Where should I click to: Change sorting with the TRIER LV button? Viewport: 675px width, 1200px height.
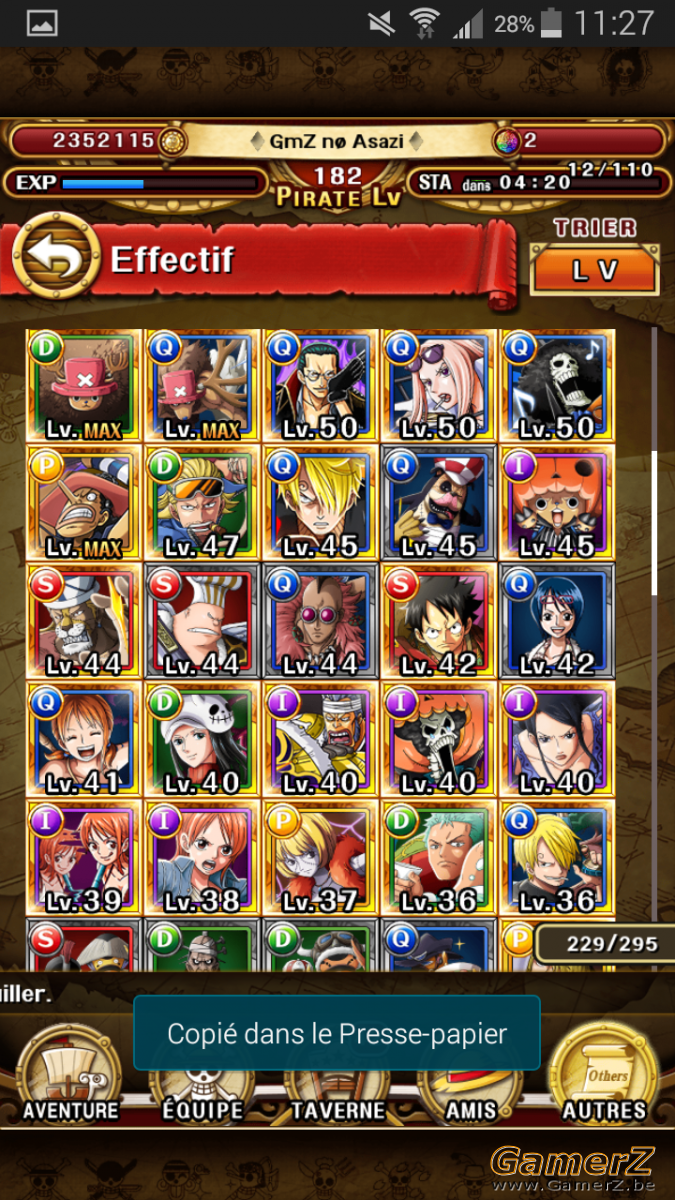(594, 270)
